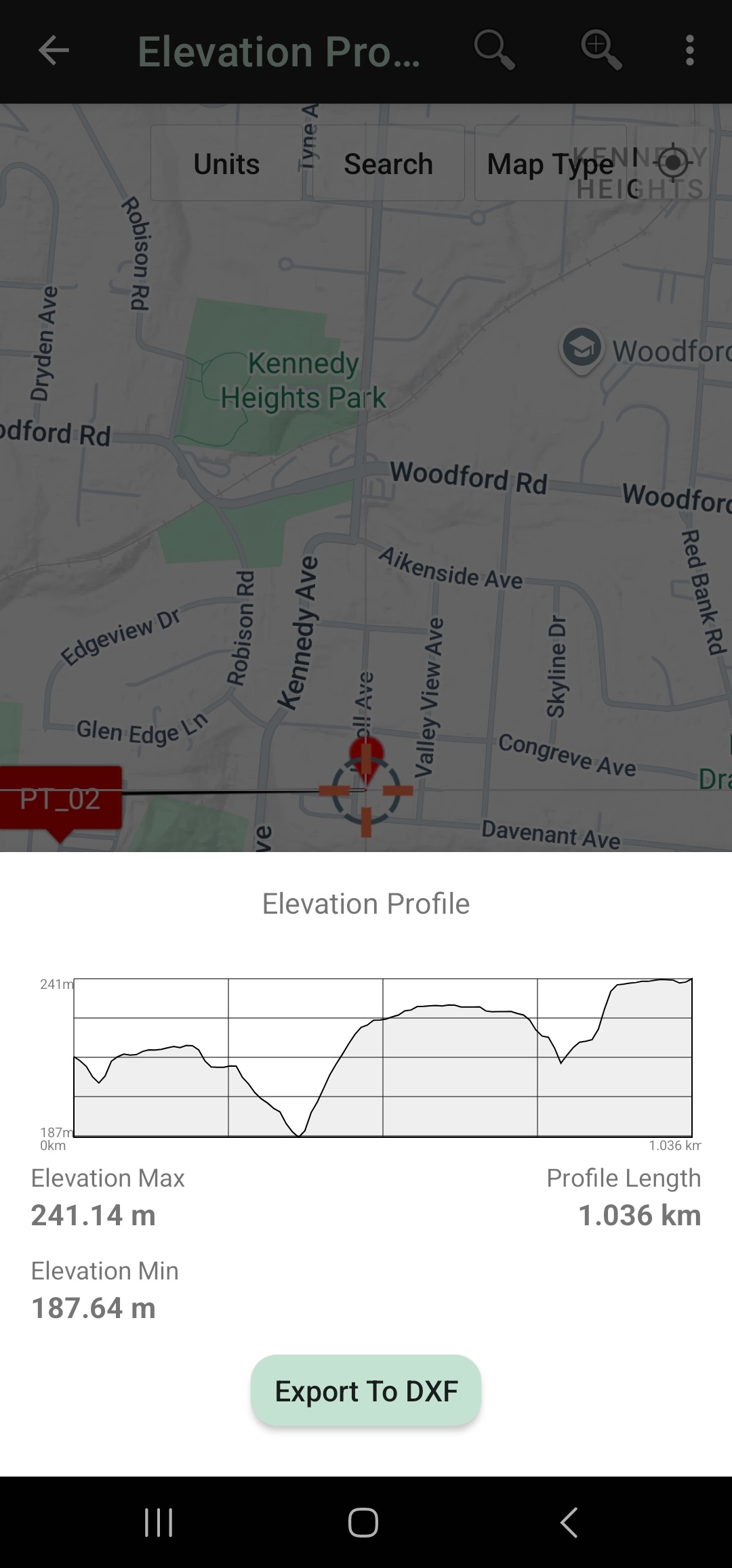Go to the home screen
This screenshot has width=732, height=1568.
[x=363, y=1523]
